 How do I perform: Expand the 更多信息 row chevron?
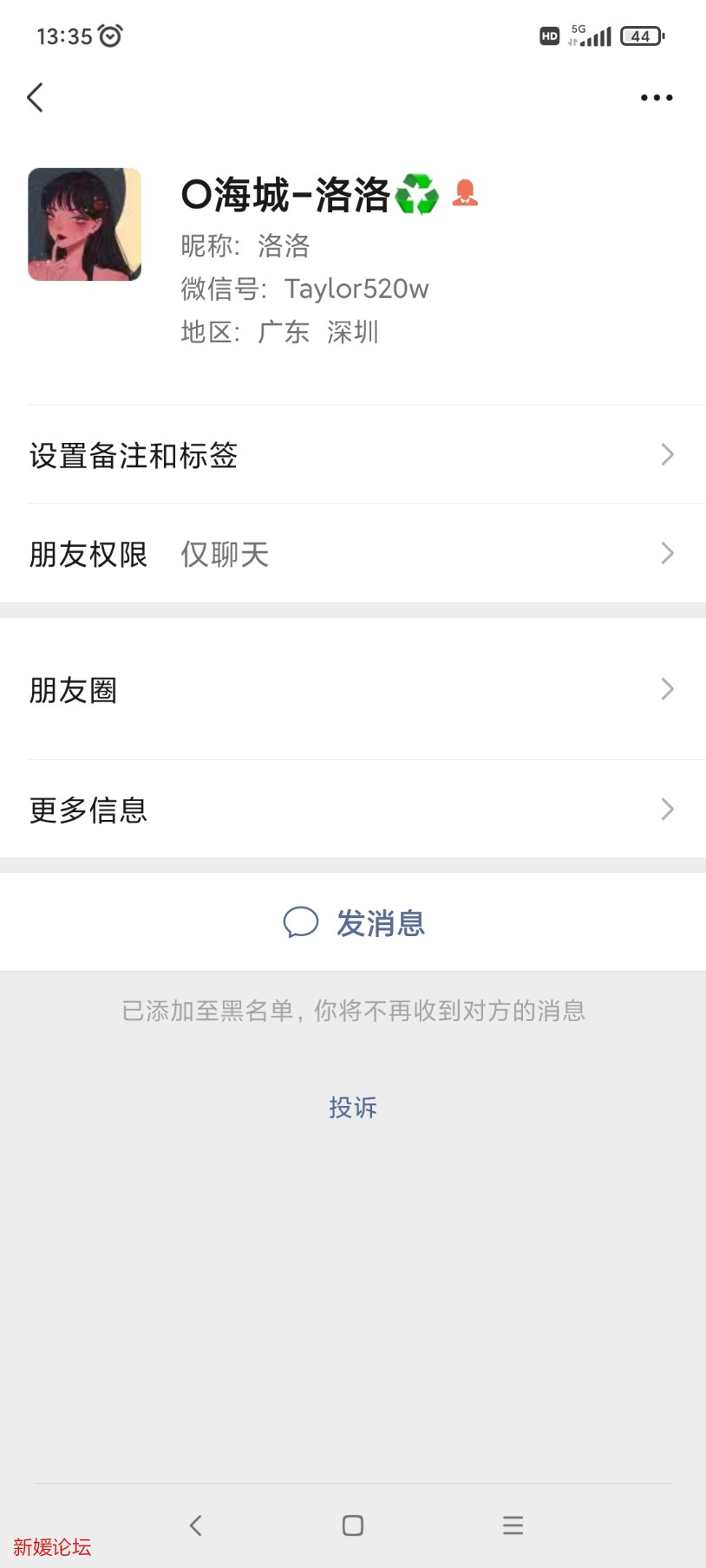coord(666,809)
